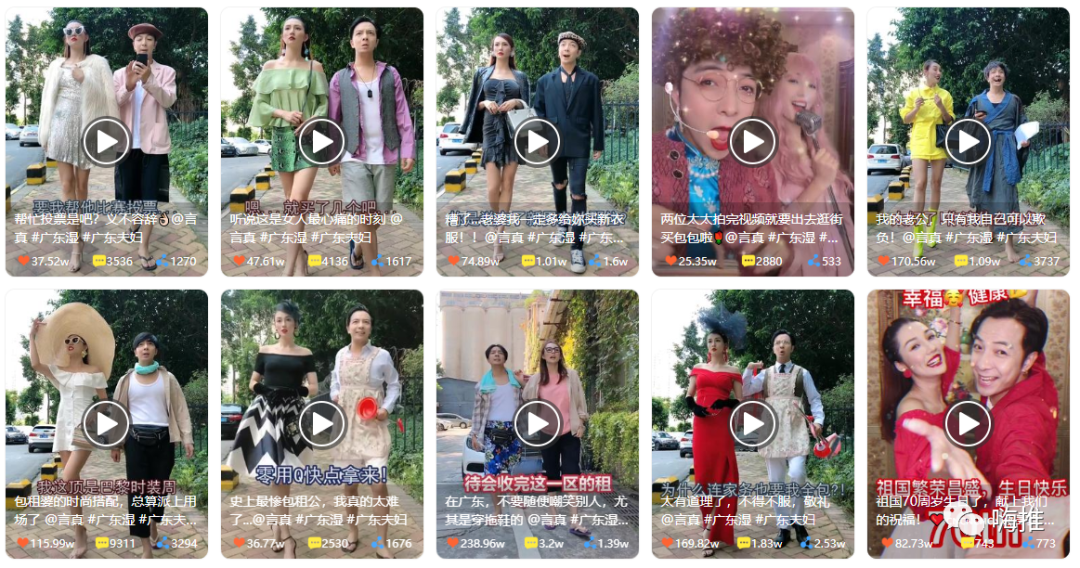Play the video about 买新衣服 with 74.89w likes
This screenshot has width=1080, height=568.
pos(537,141)
